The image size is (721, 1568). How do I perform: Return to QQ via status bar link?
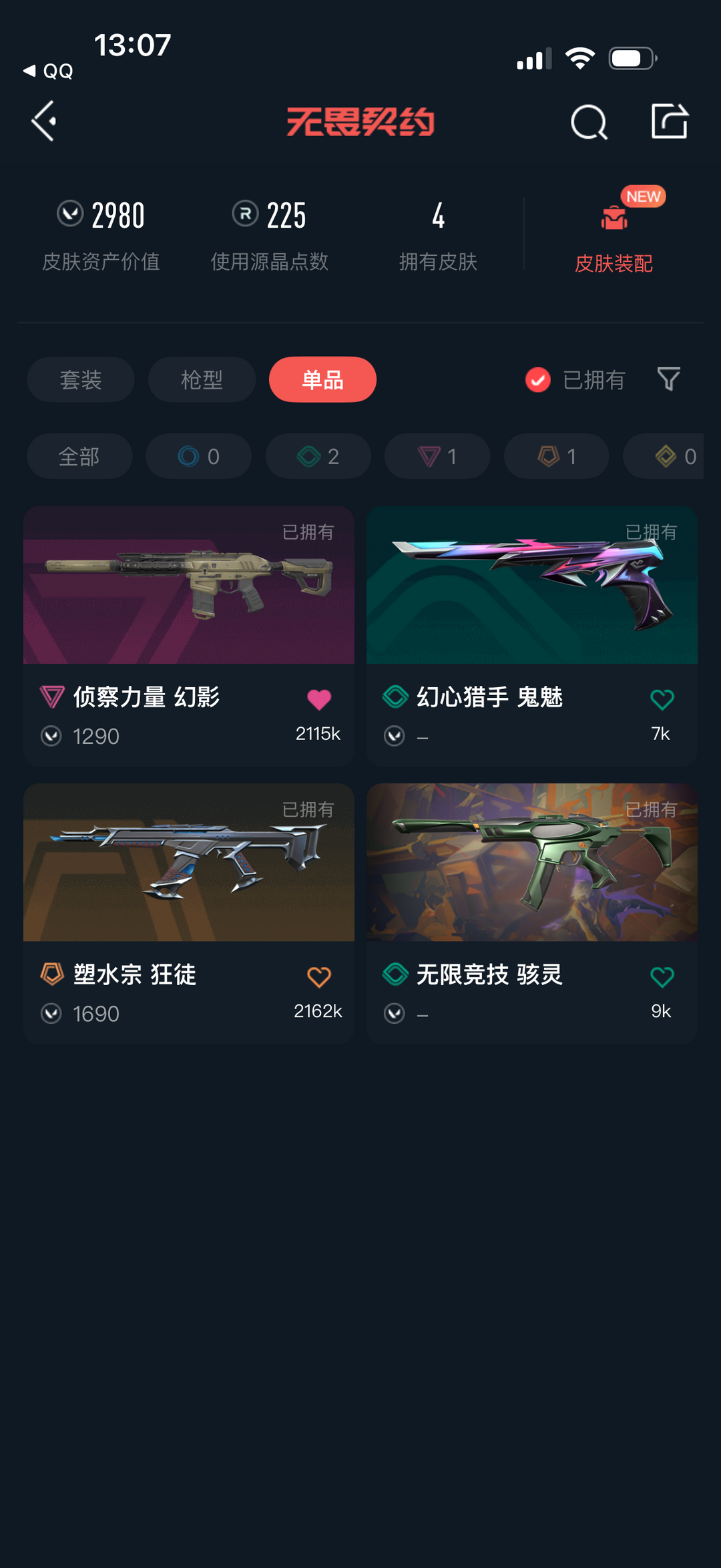click(48, 71)
